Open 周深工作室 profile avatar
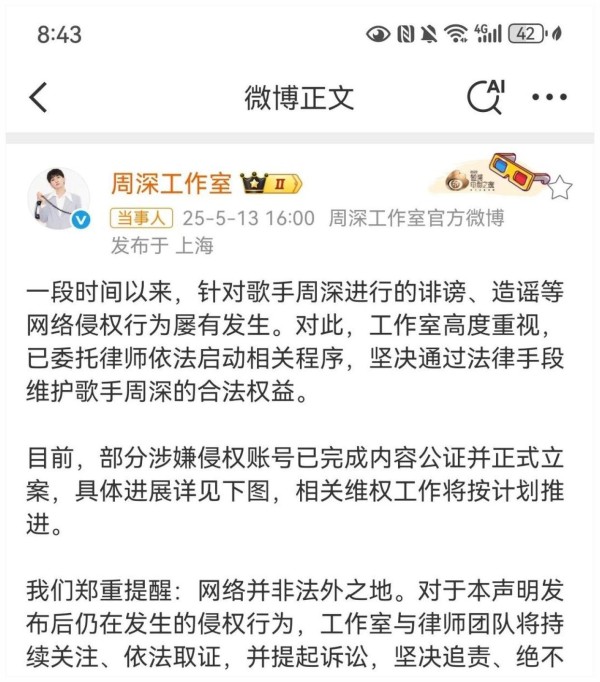 point(59,199)
